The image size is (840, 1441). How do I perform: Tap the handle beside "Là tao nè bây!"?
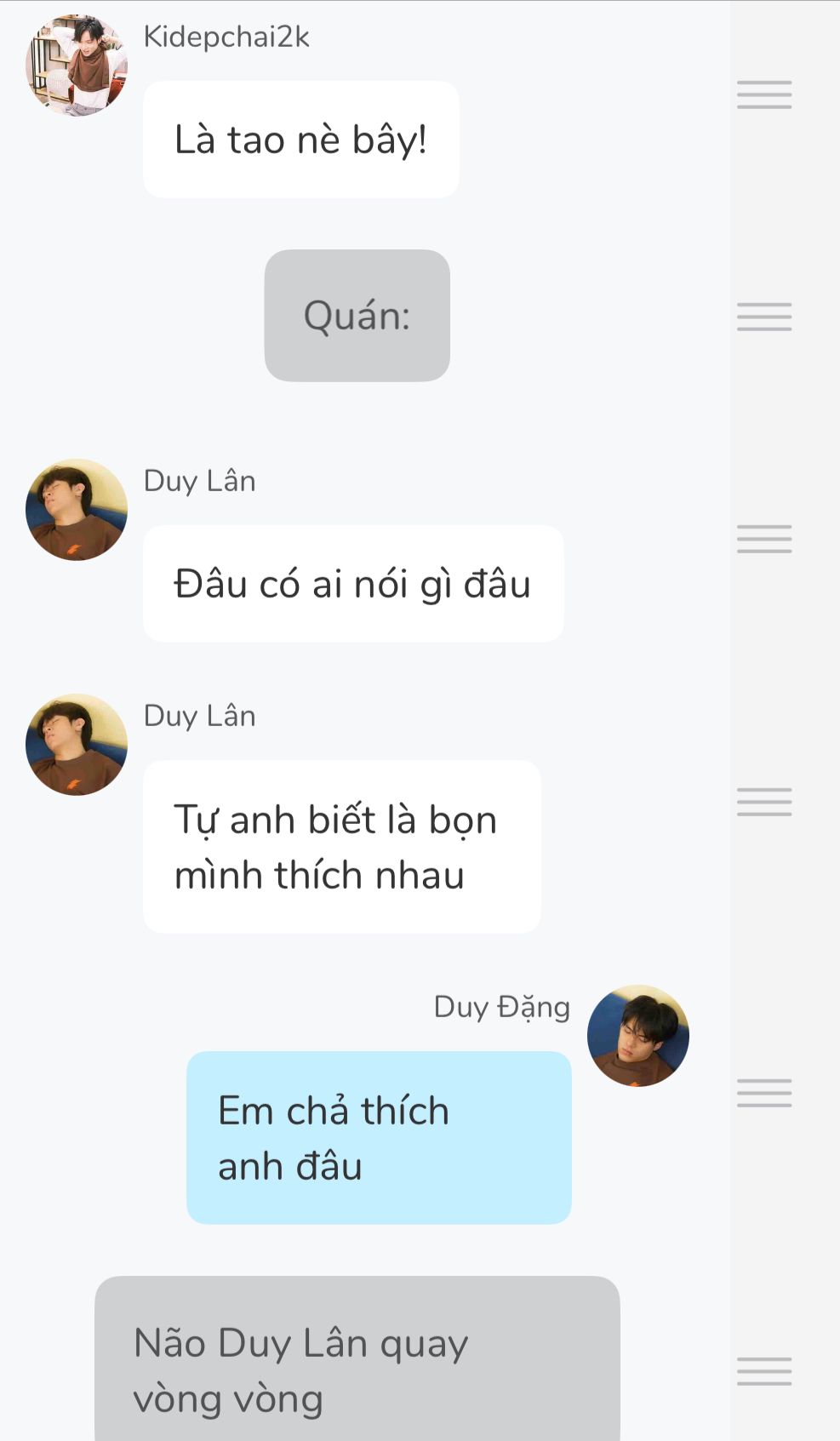point(764,94)
